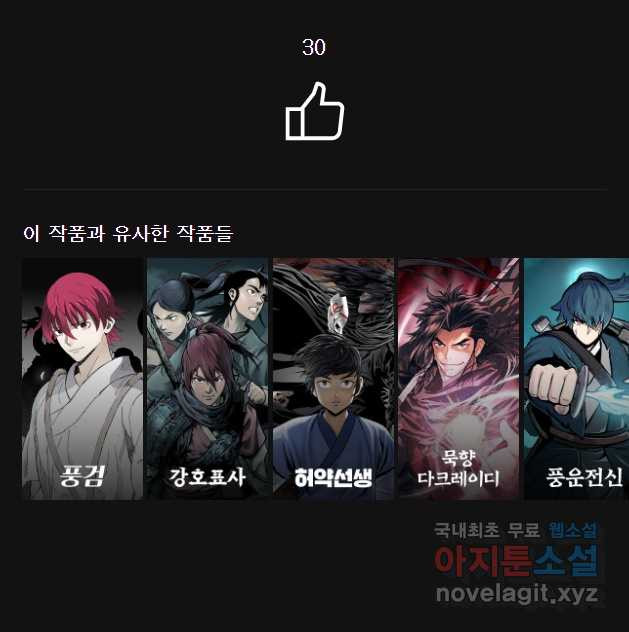The height and width of the screenshot is (632, 629).
Task: Open the 풍운전신 webtoon card
Action: pyautogui.click(x=577, y=379)
